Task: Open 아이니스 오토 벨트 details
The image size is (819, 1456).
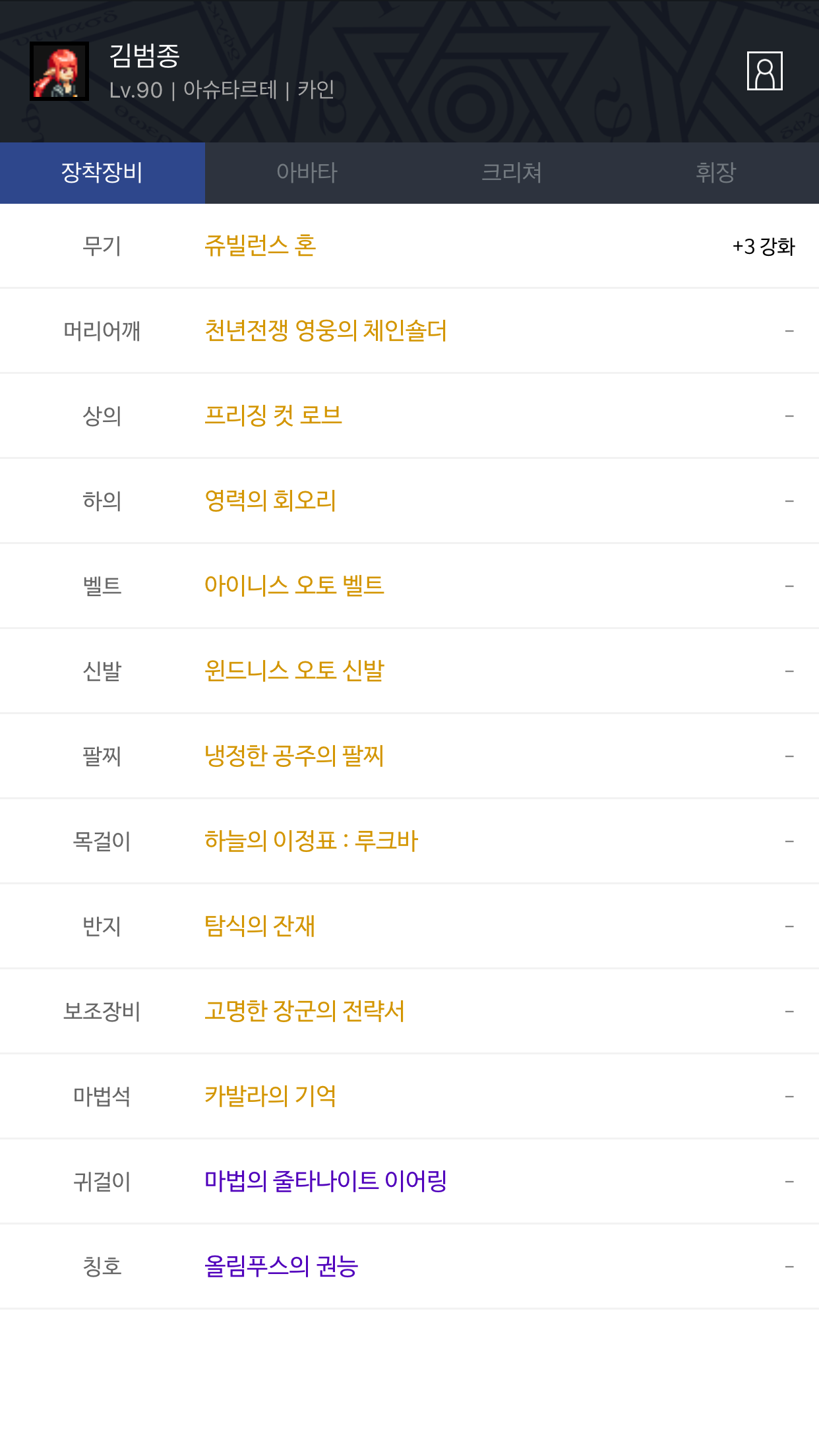Action: [294, 586]
